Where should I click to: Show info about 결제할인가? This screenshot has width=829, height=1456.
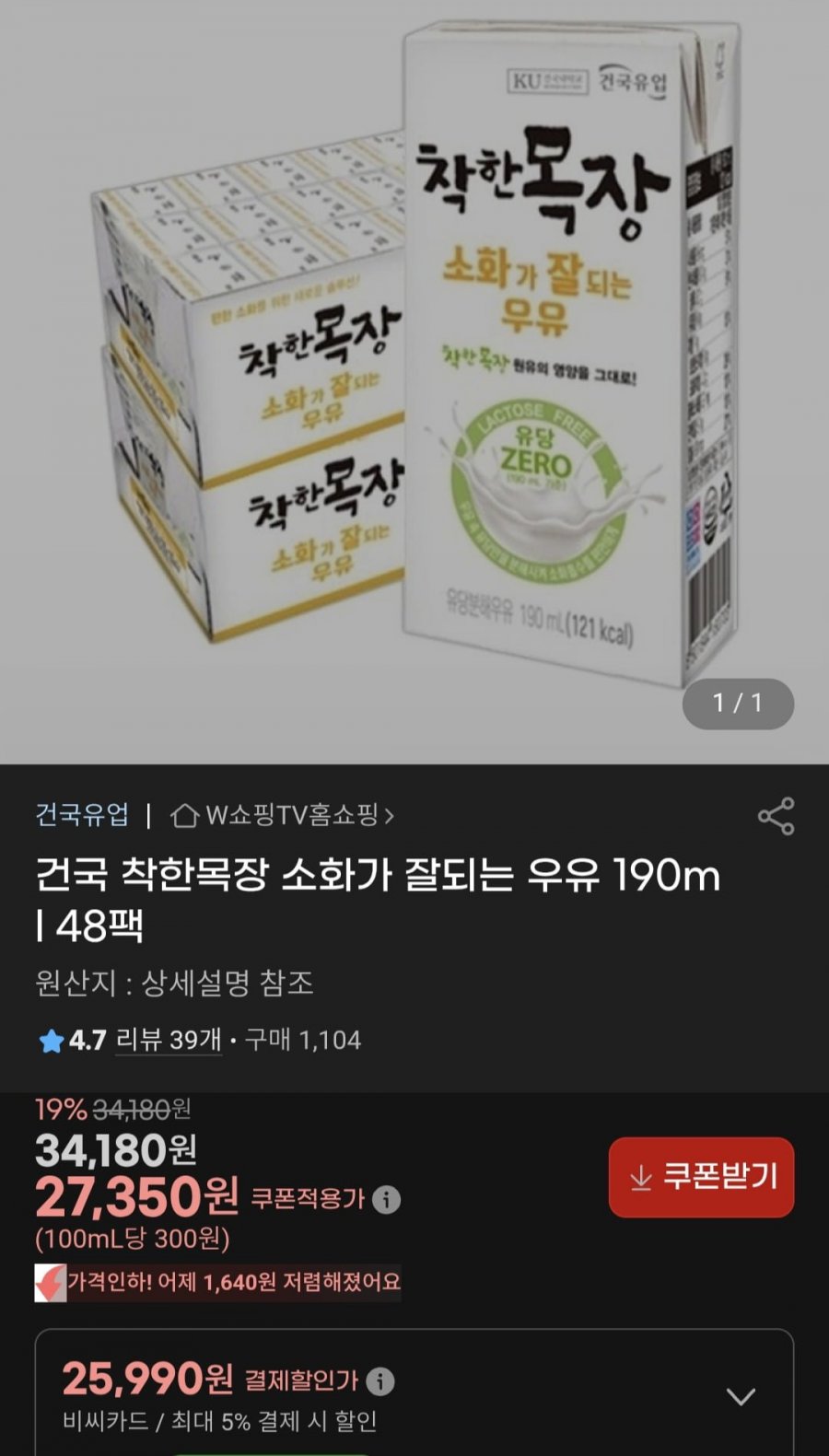[380, 1380]
